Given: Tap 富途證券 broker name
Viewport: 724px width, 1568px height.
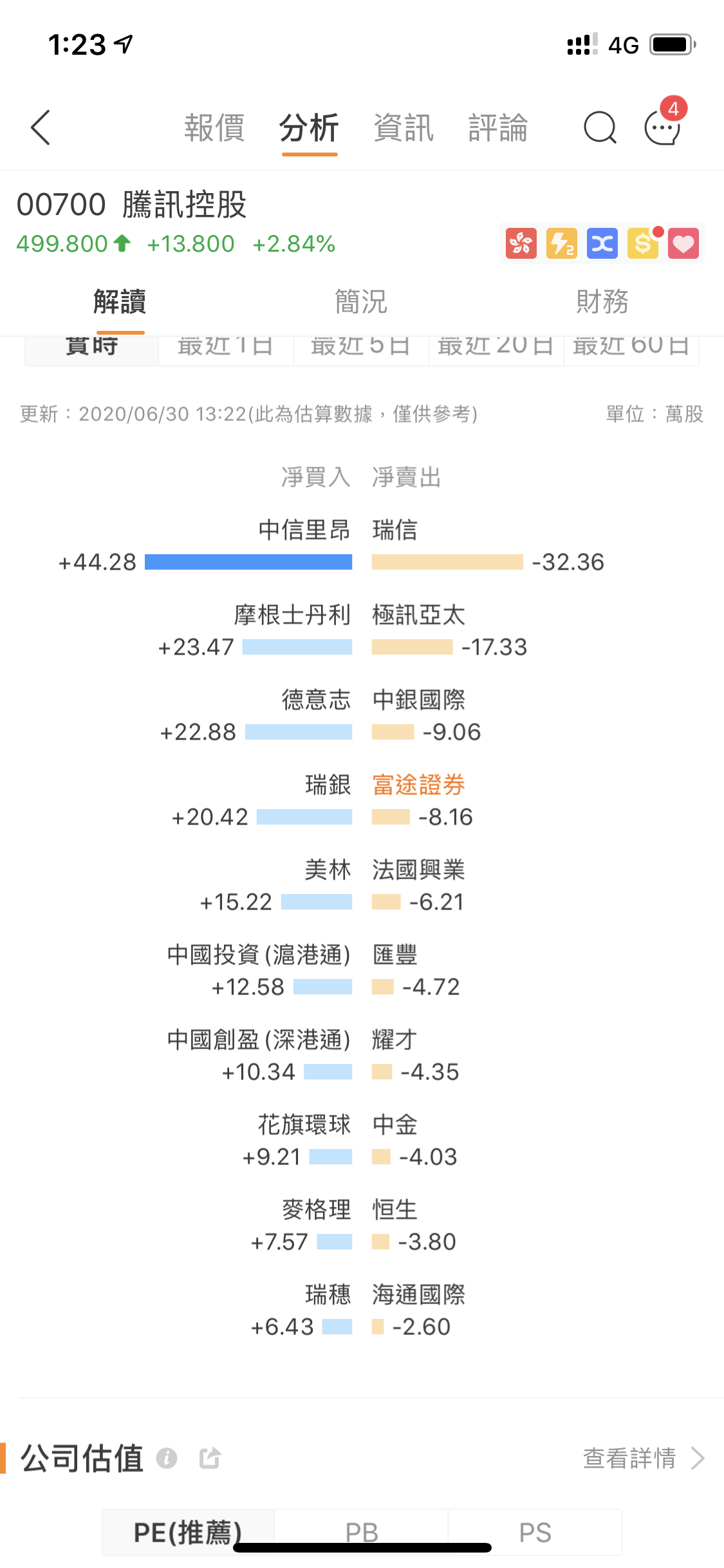Looking at the screenshot, I should point(418,785).
